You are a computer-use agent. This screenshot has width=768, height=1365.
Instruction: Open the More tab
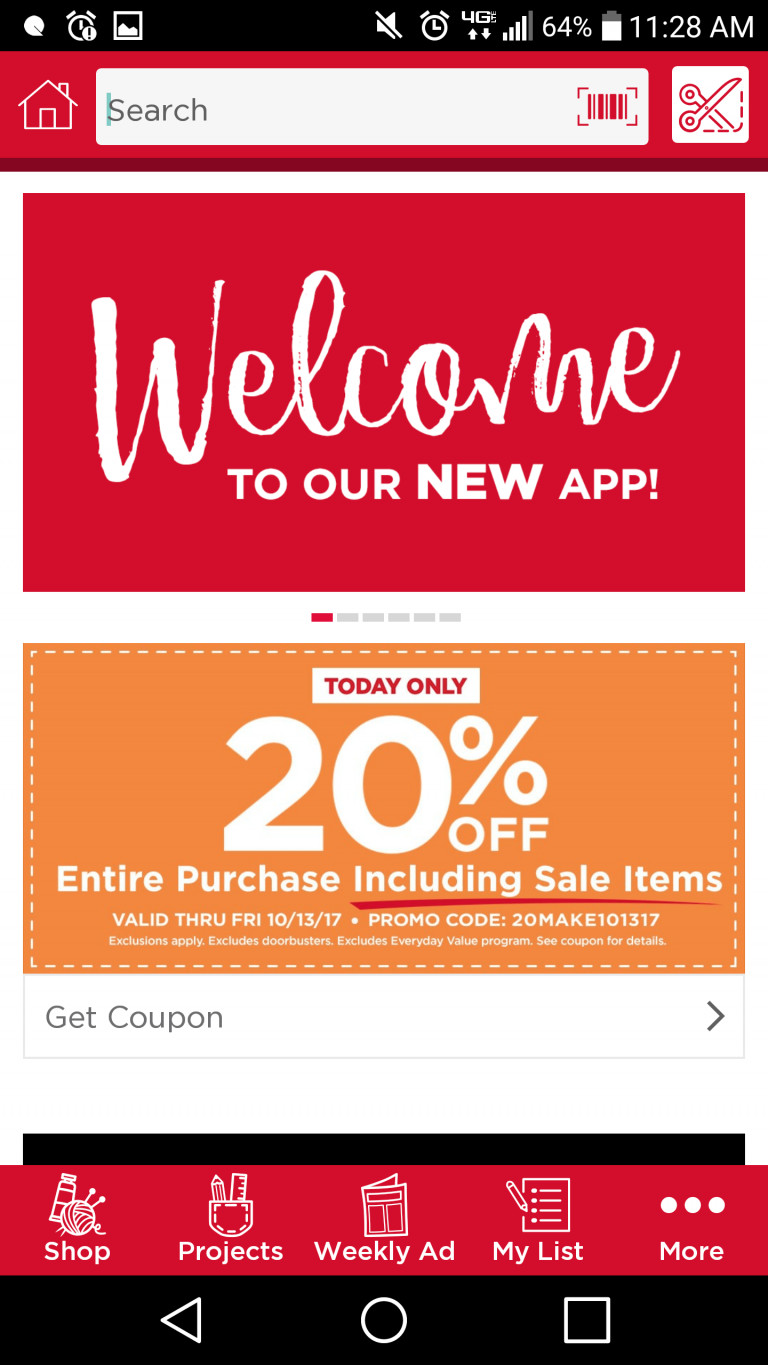point(692,1220)
